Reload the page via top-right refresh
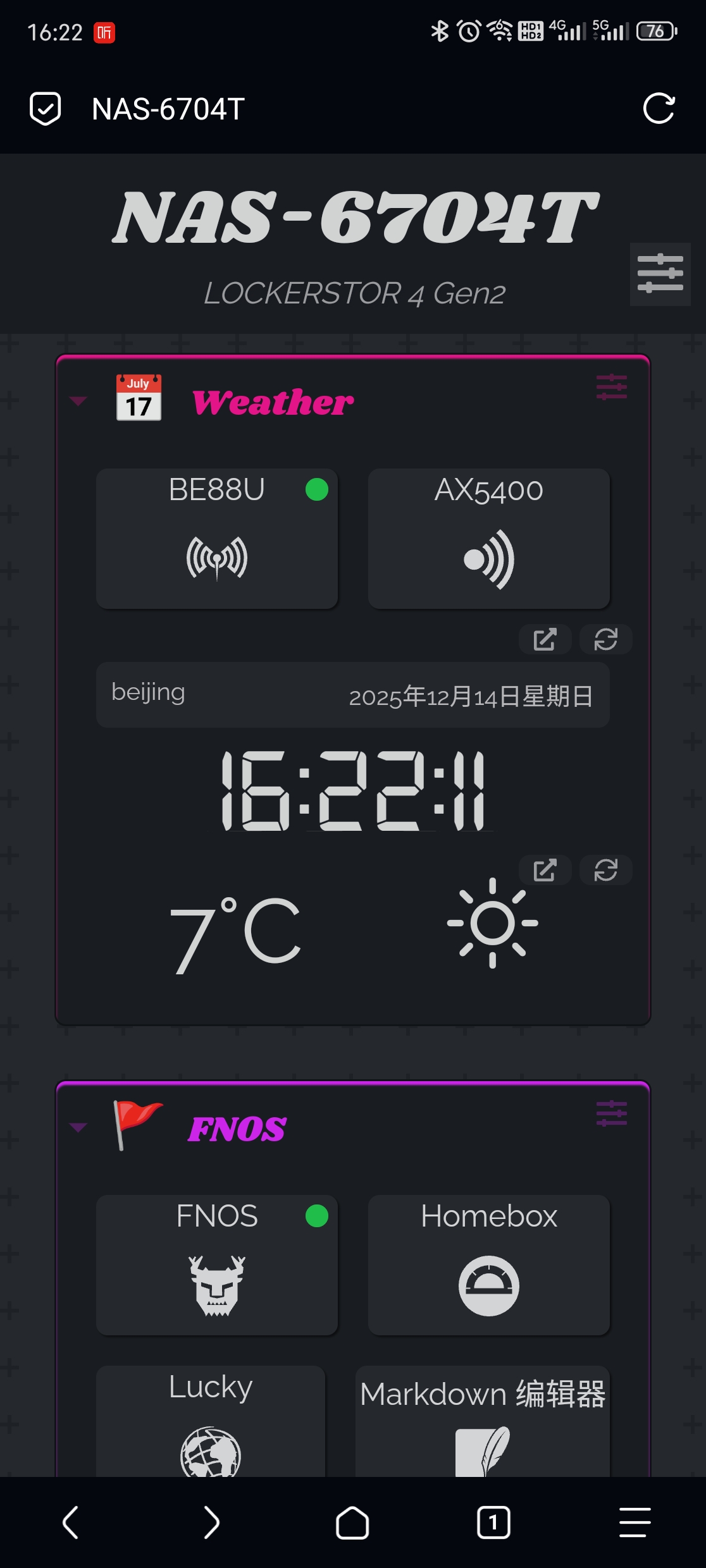706x1568 pixels. 660,109
